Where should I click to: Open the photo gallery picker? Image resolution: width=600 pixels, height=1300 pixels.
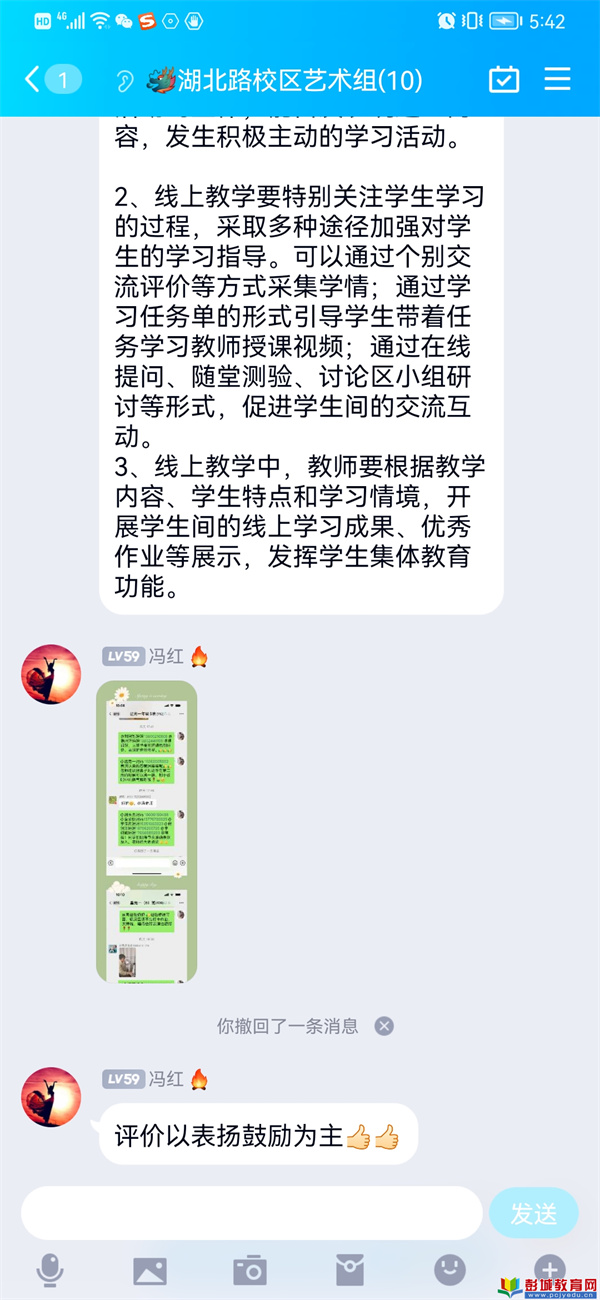[150, 1270]
